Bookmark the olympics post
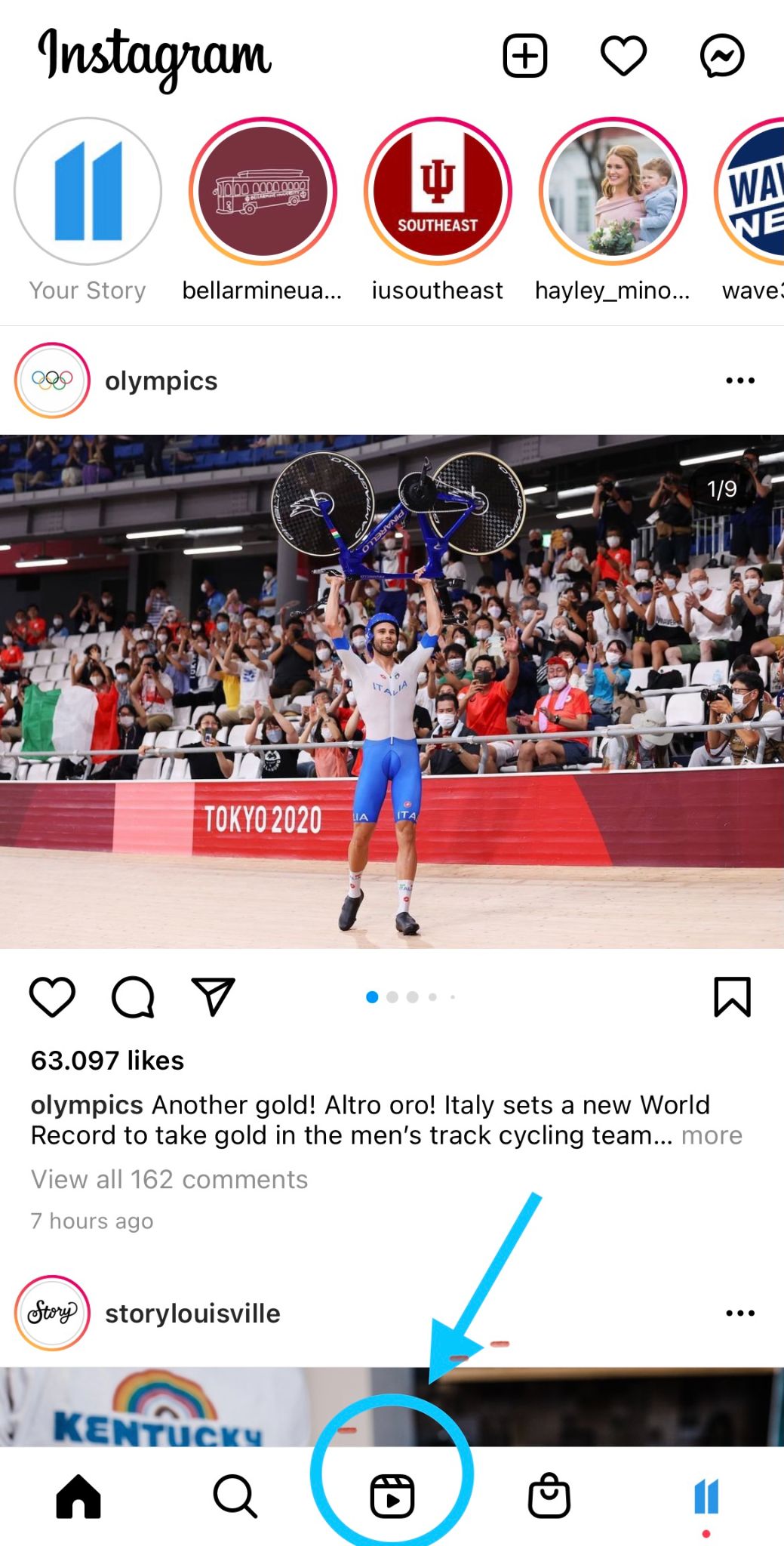 pos(732,996)
